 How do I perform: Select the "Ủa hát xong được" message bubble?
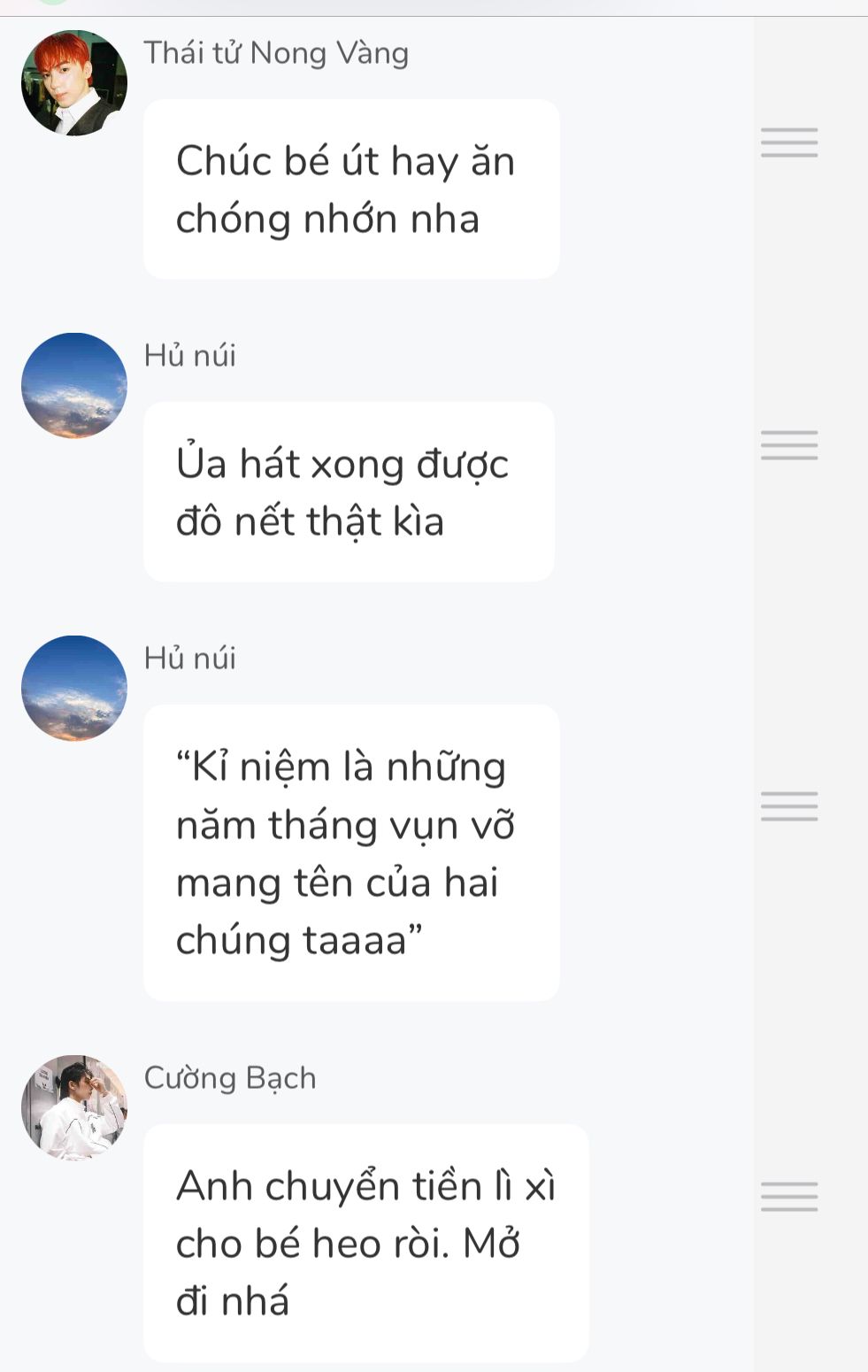point(349,492)
